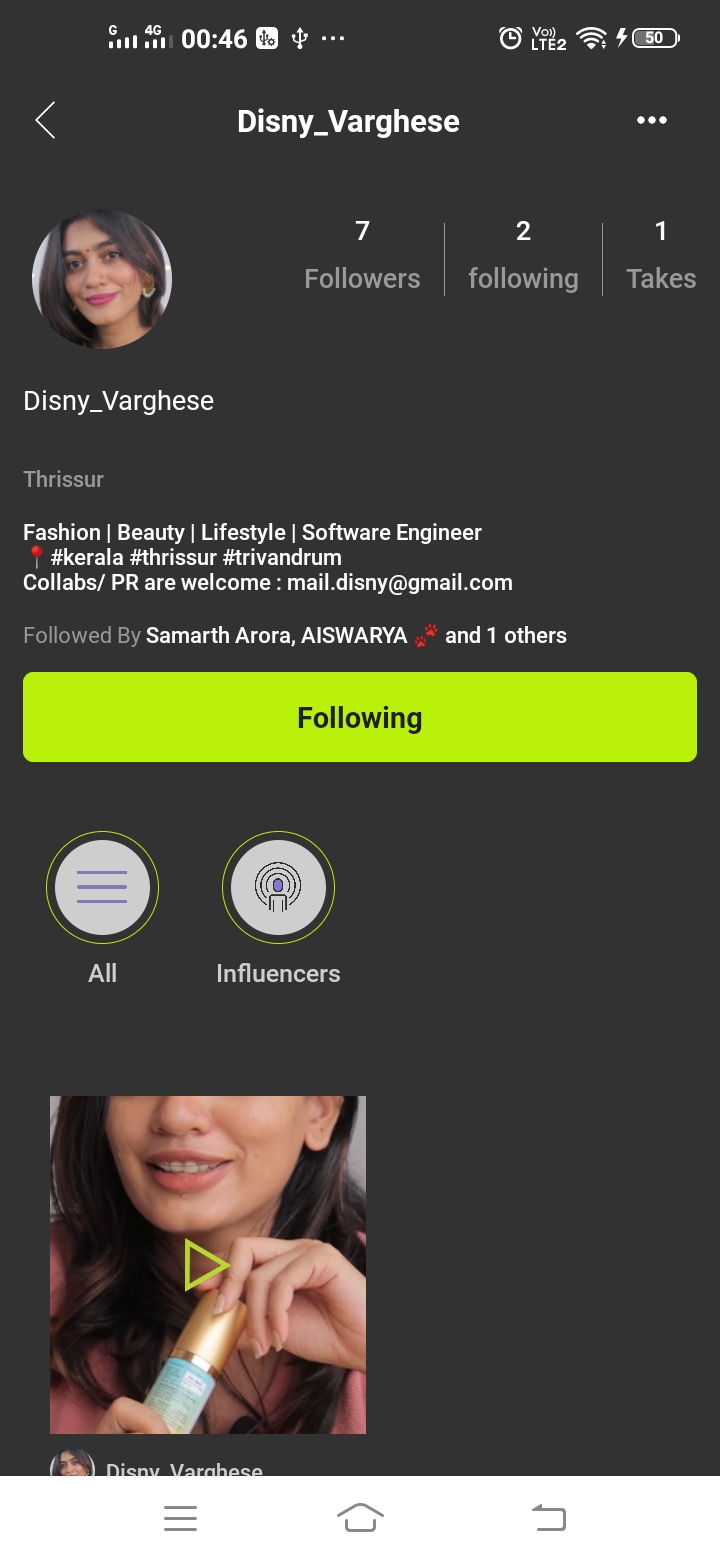Tap the green Following button
The width and height of the screenshot is (720, 1560).
(x=360, y=717)
